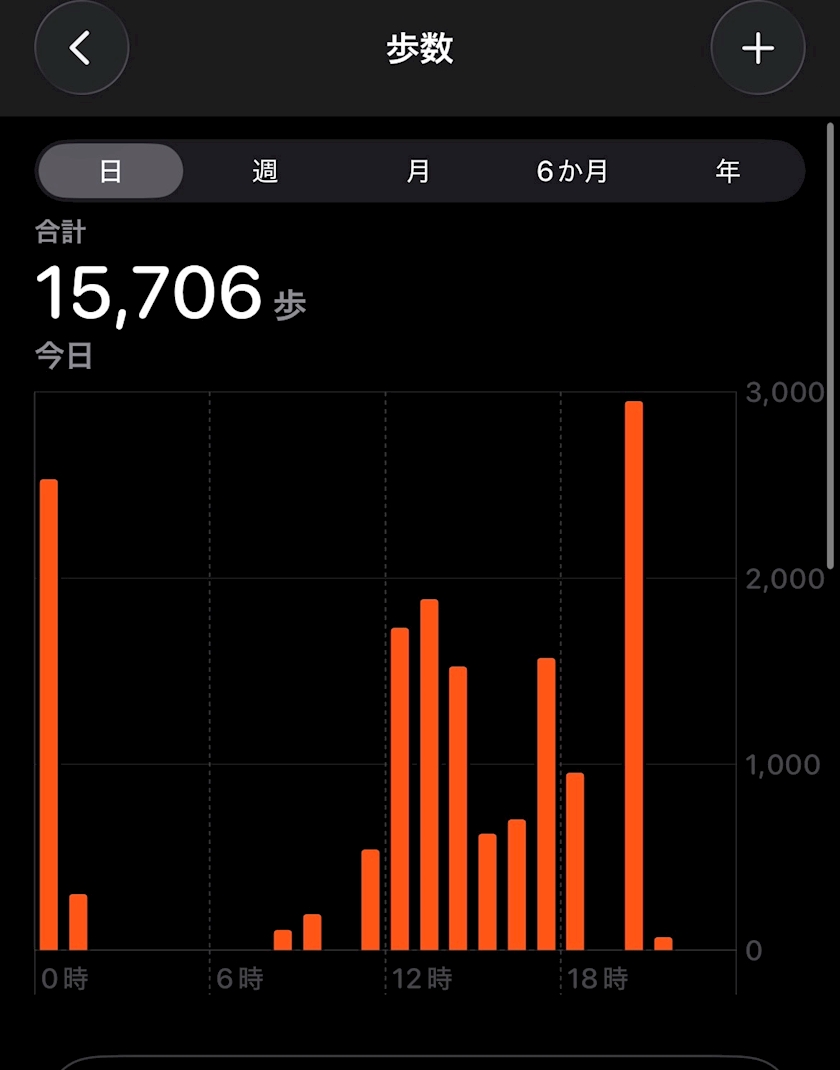
Task: Go back from the 歩数 screen
Action: [81, 48]
